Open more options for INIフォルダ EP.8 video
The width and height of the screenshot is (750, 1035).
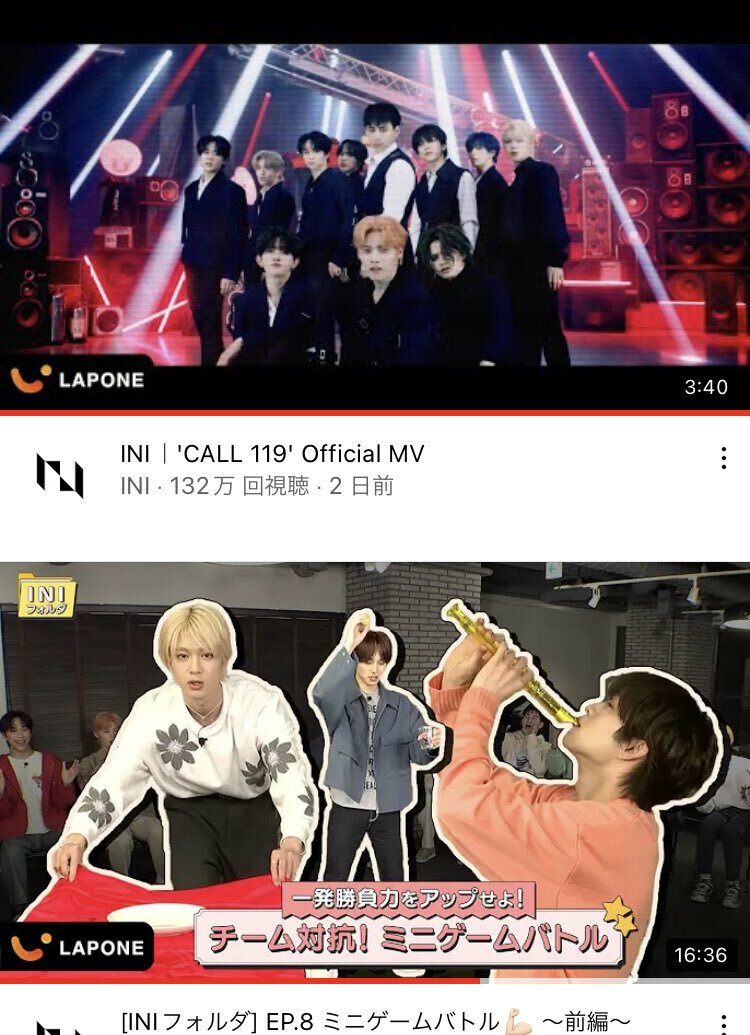723,1023
